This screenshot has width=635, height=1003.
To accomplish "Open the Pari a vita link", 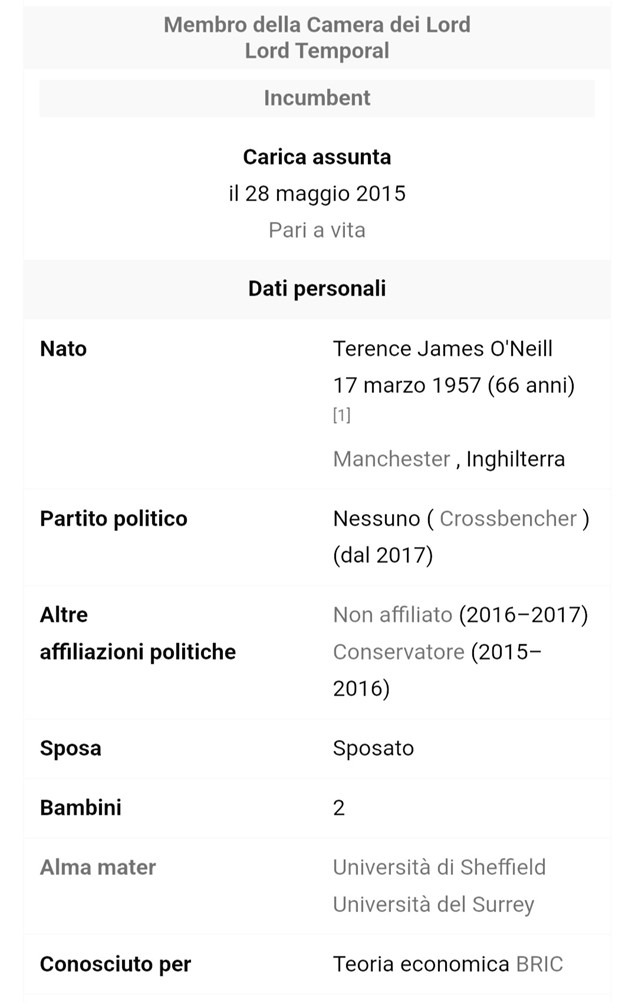I will pyautogui.click(x=317, y=230).
